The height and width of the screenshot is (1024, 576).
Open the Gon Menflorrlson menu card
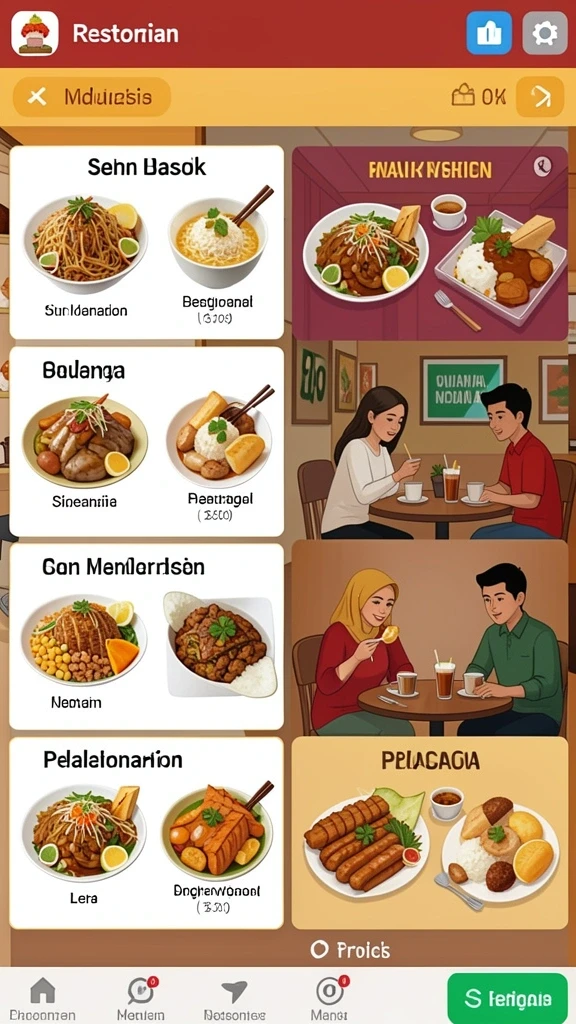click(147, 636)
